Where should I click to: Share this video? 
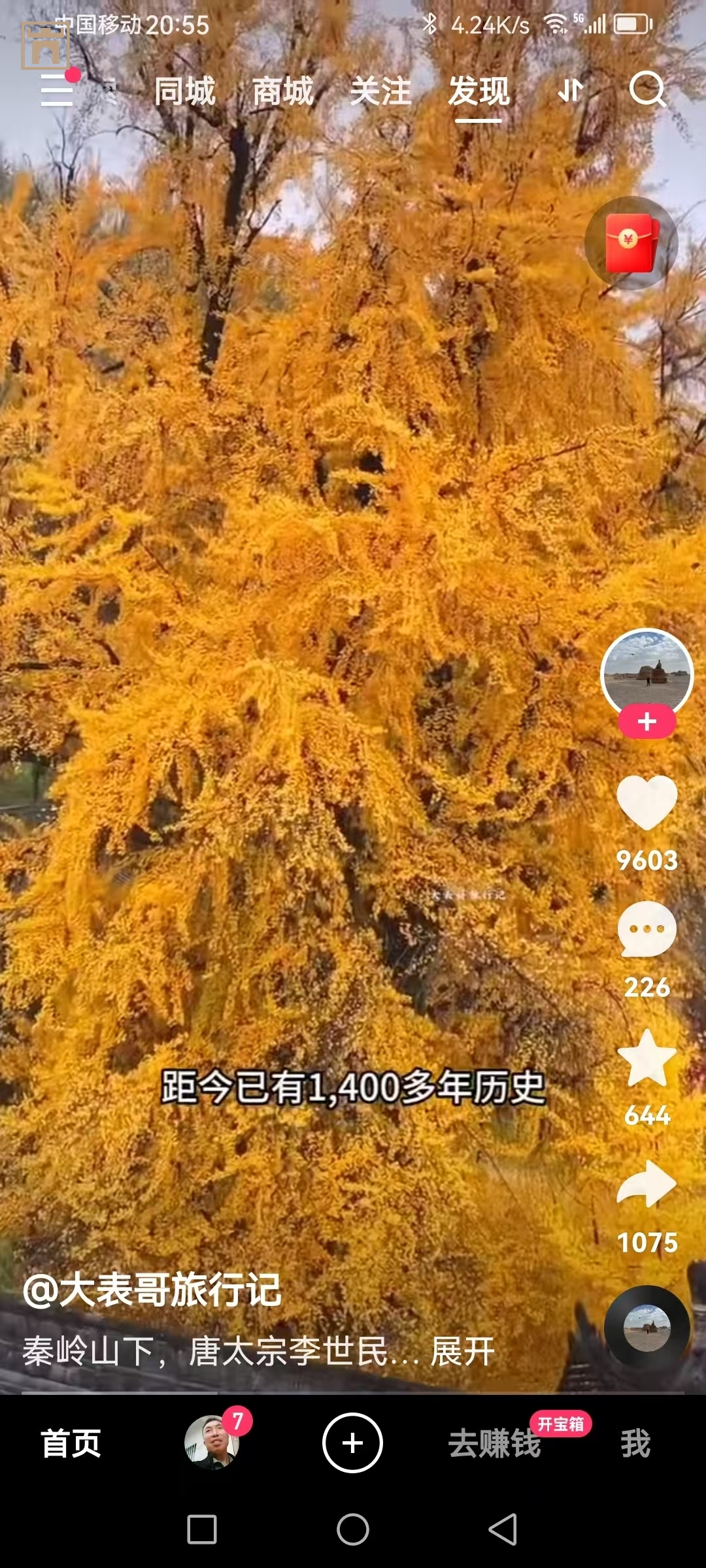[647, 1184]
